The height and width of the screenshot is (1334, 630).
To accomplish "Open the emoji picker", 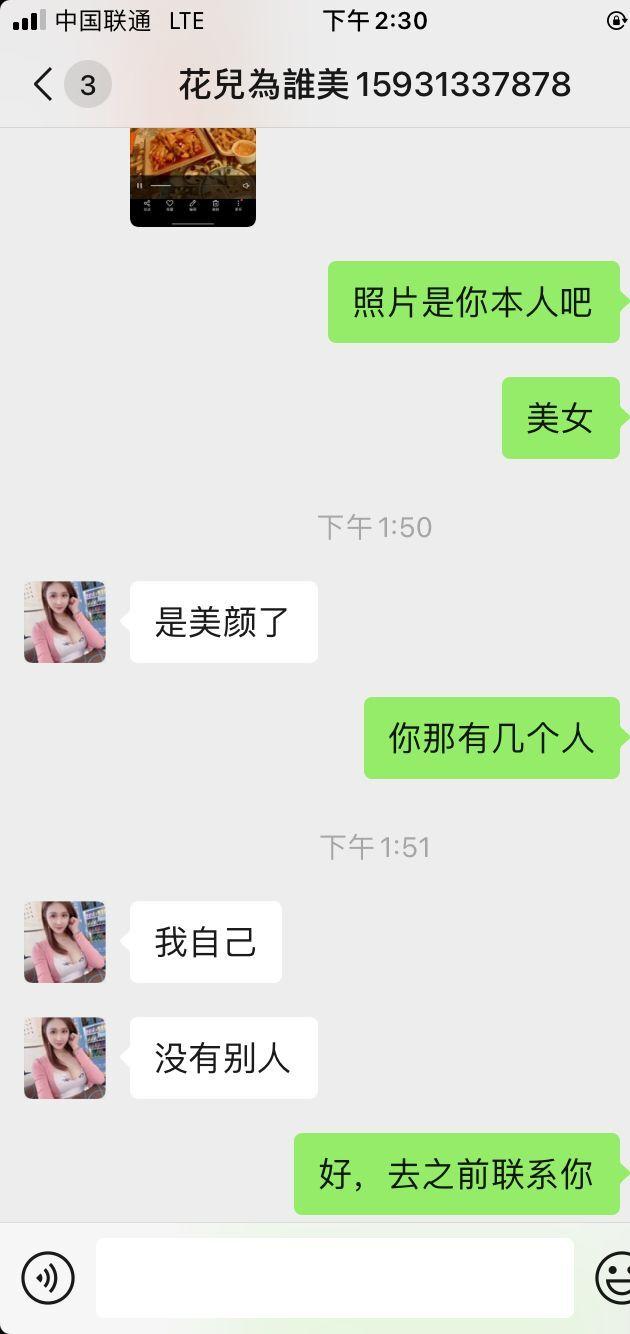I will (x=614, y=1277).
